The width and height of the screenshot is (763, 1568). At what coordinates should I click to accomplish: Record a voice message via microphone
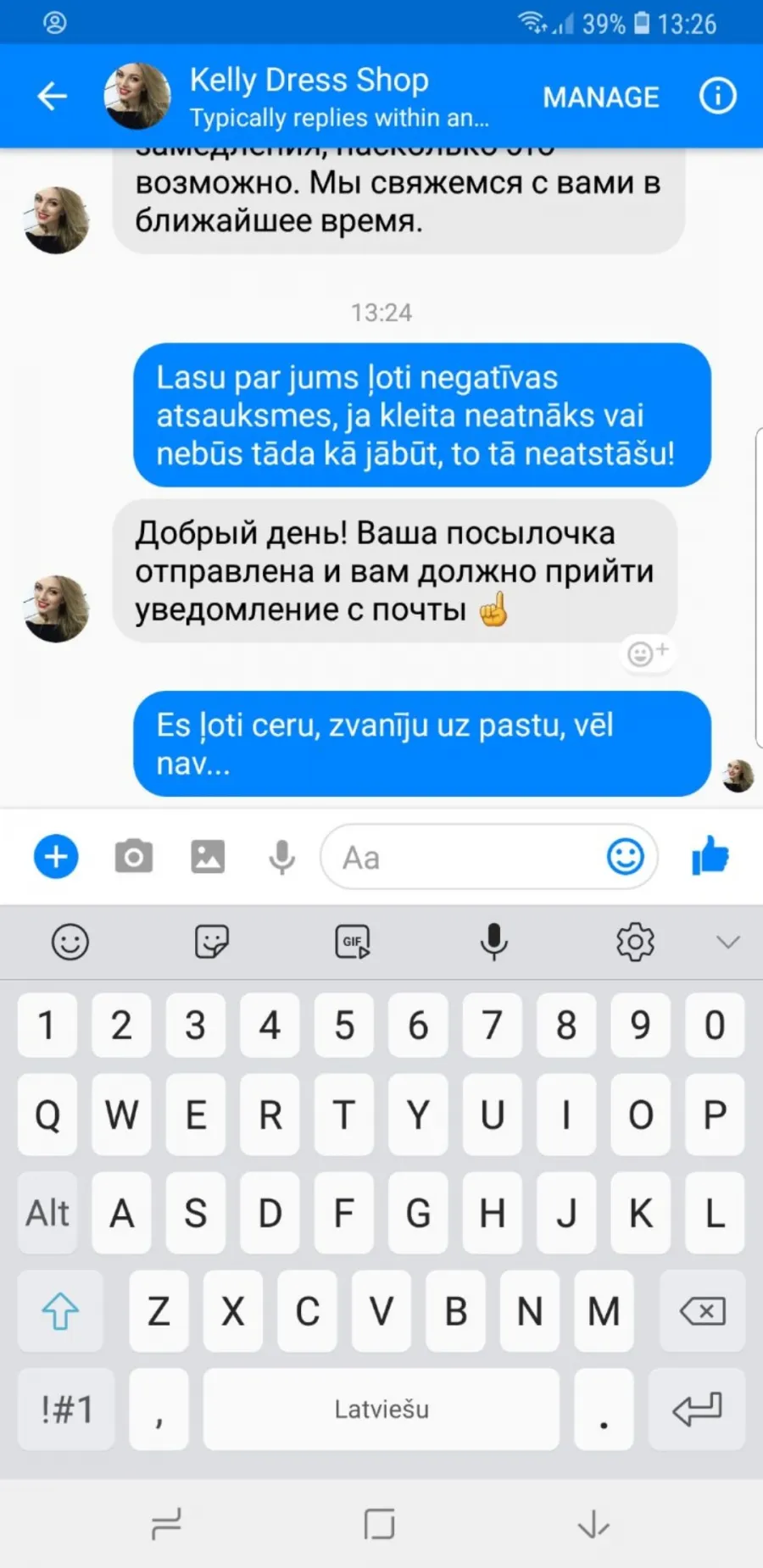pos(281,857)
